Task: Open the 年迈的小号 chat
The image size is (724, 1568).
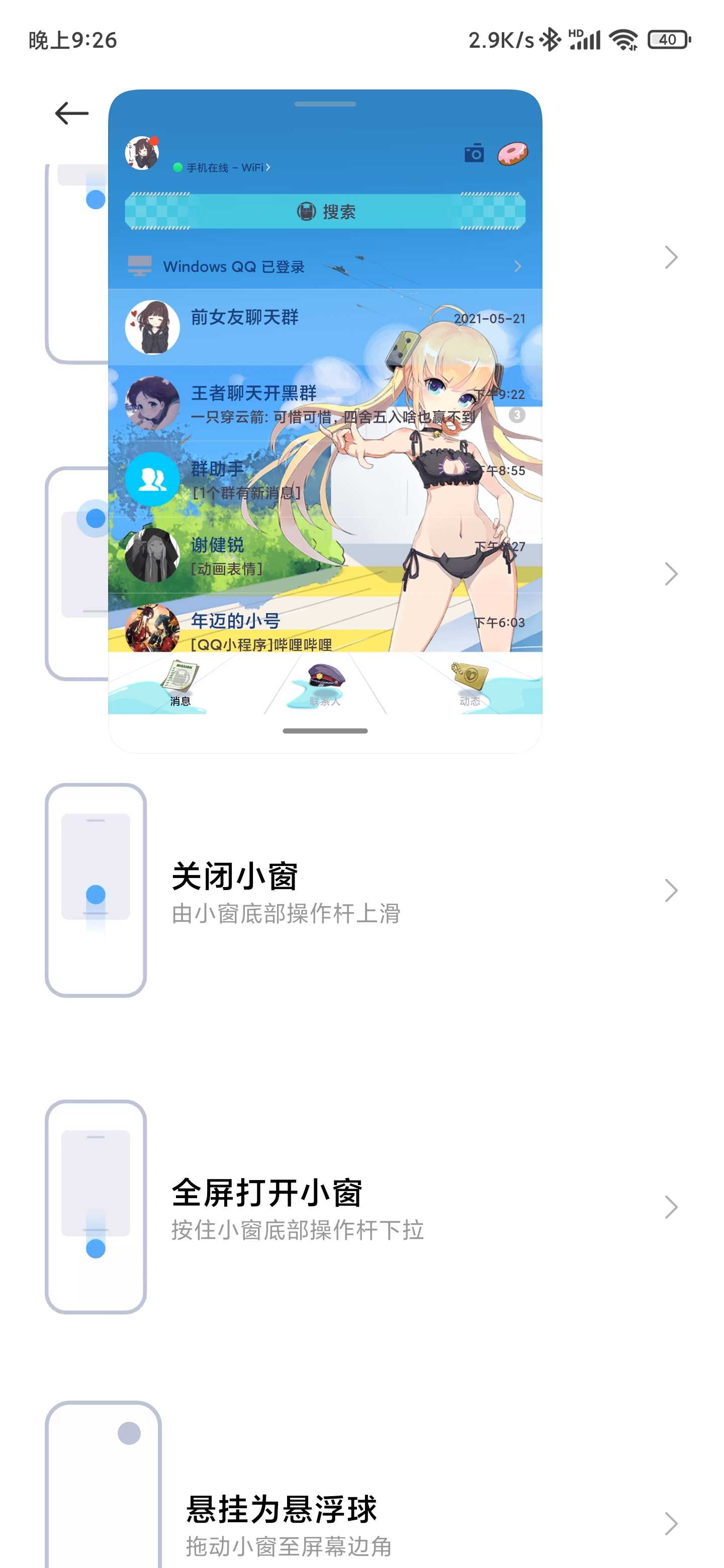Action: click(325, 623)
